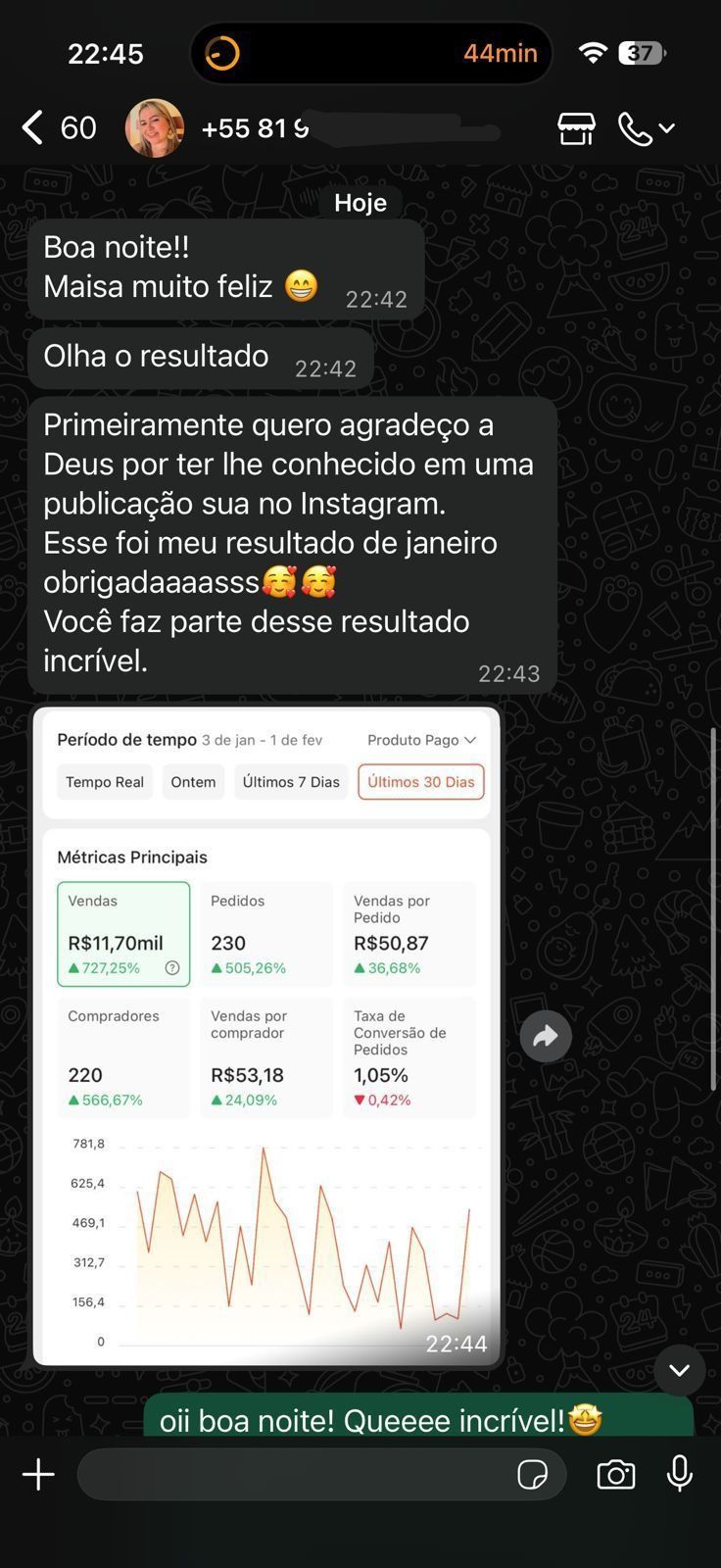Focus the message text field
721x1568 pixels.
coord(294,1474)
